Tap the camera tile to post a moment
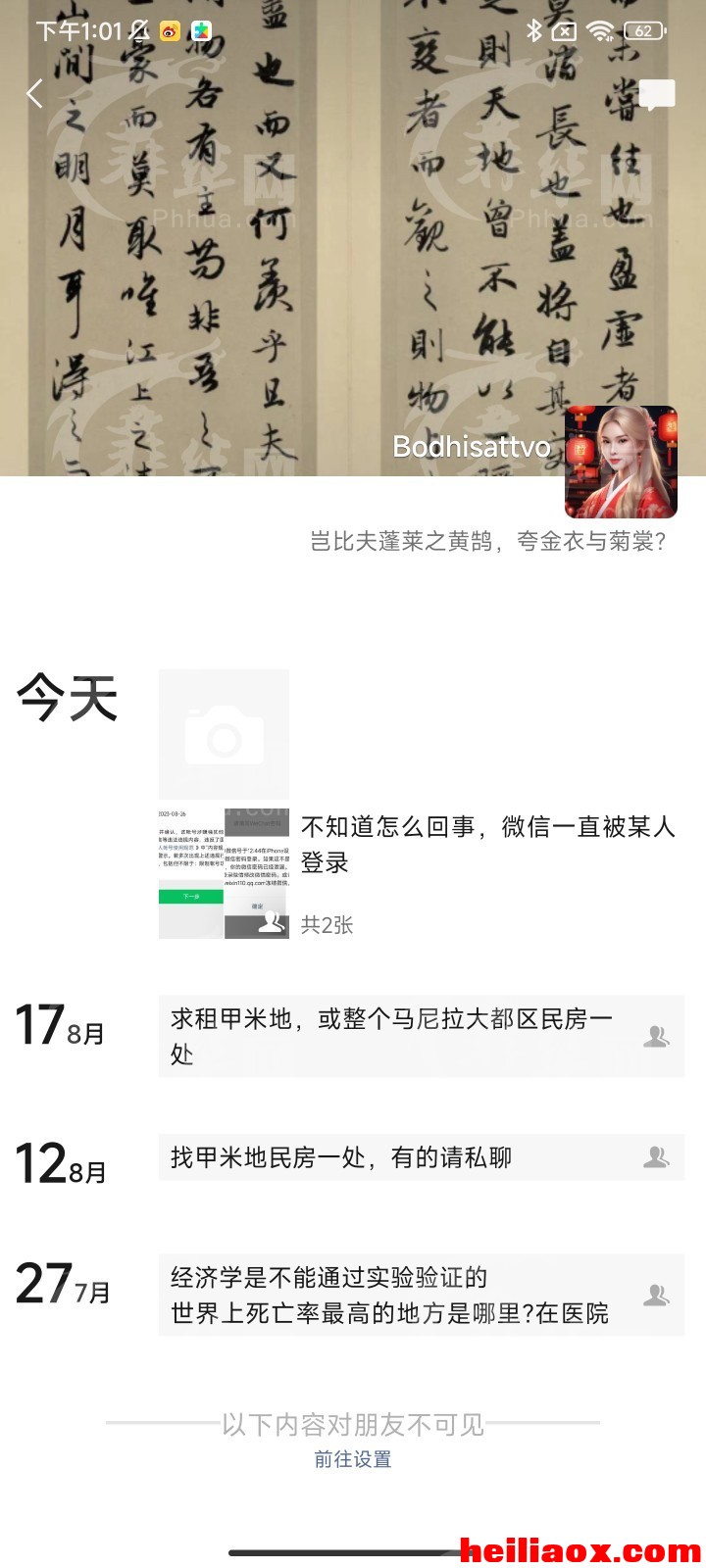The height and width of the screenshot is (1568, 706). 224,734
